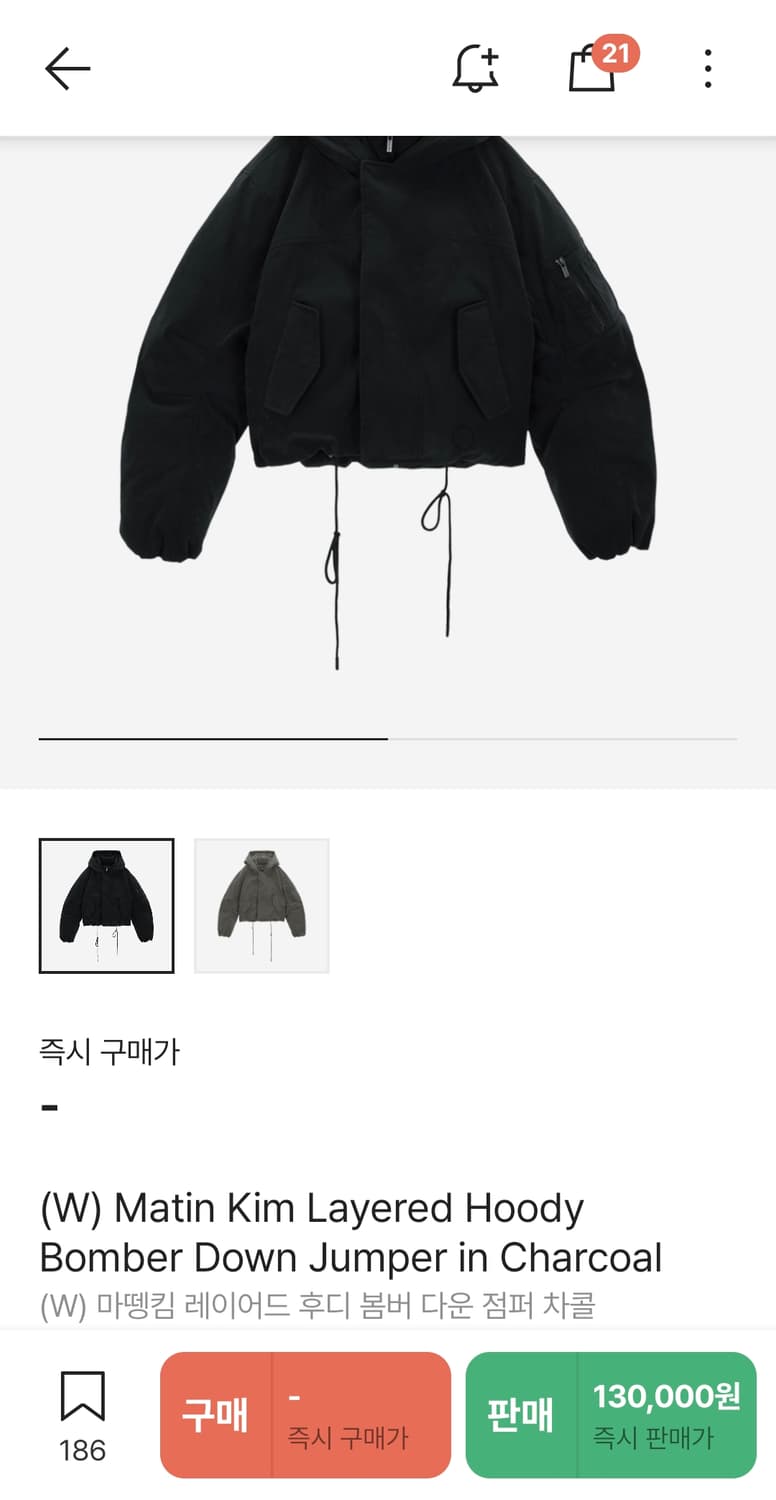Image resolution: width=776 pixels, height=1500 pixels.
Task: Open the three-dot overflow menu
Action: coord(707,67)
